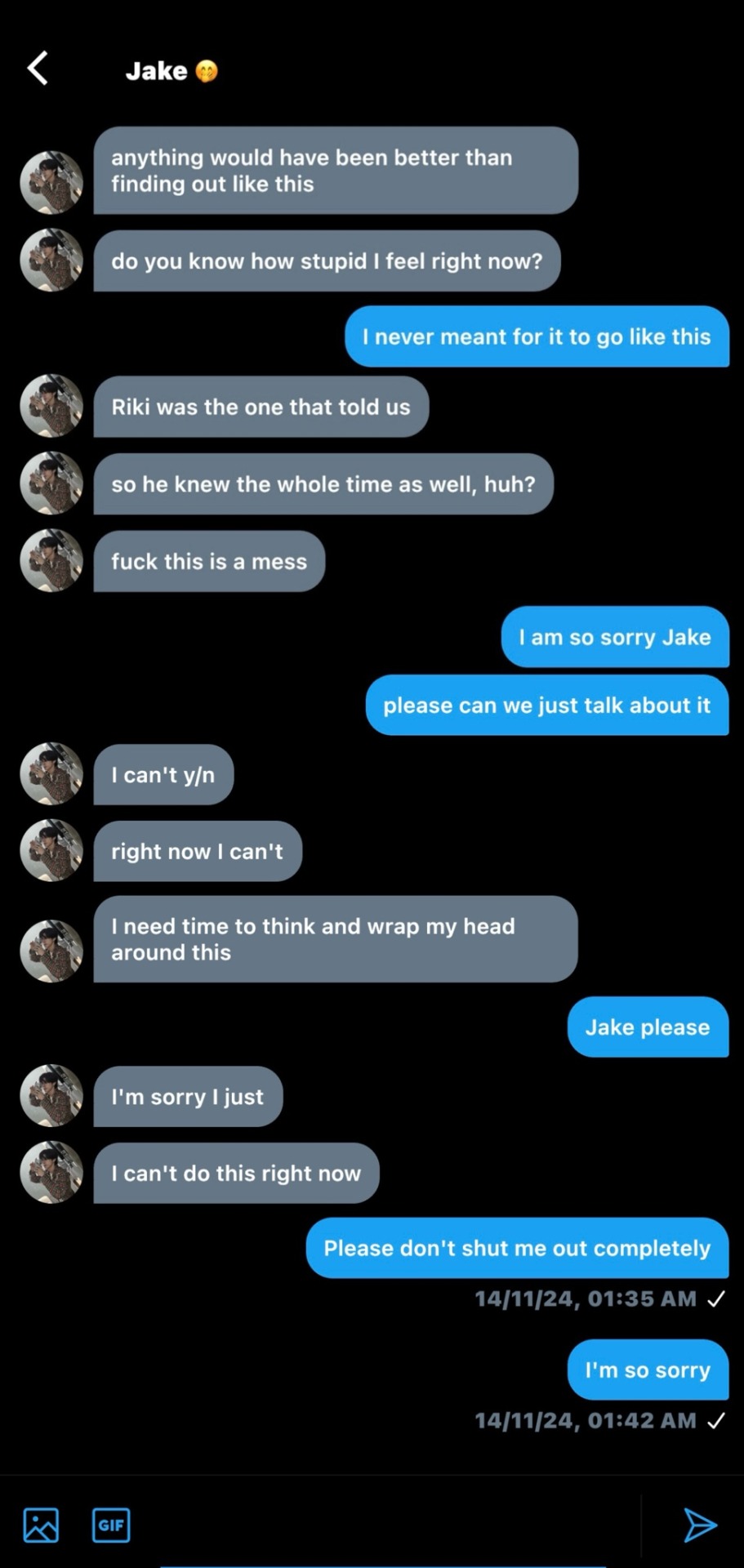Open the GIF picker
Image resolution: width=744 pixels, height=1568 pixels.
[111, 1525]
